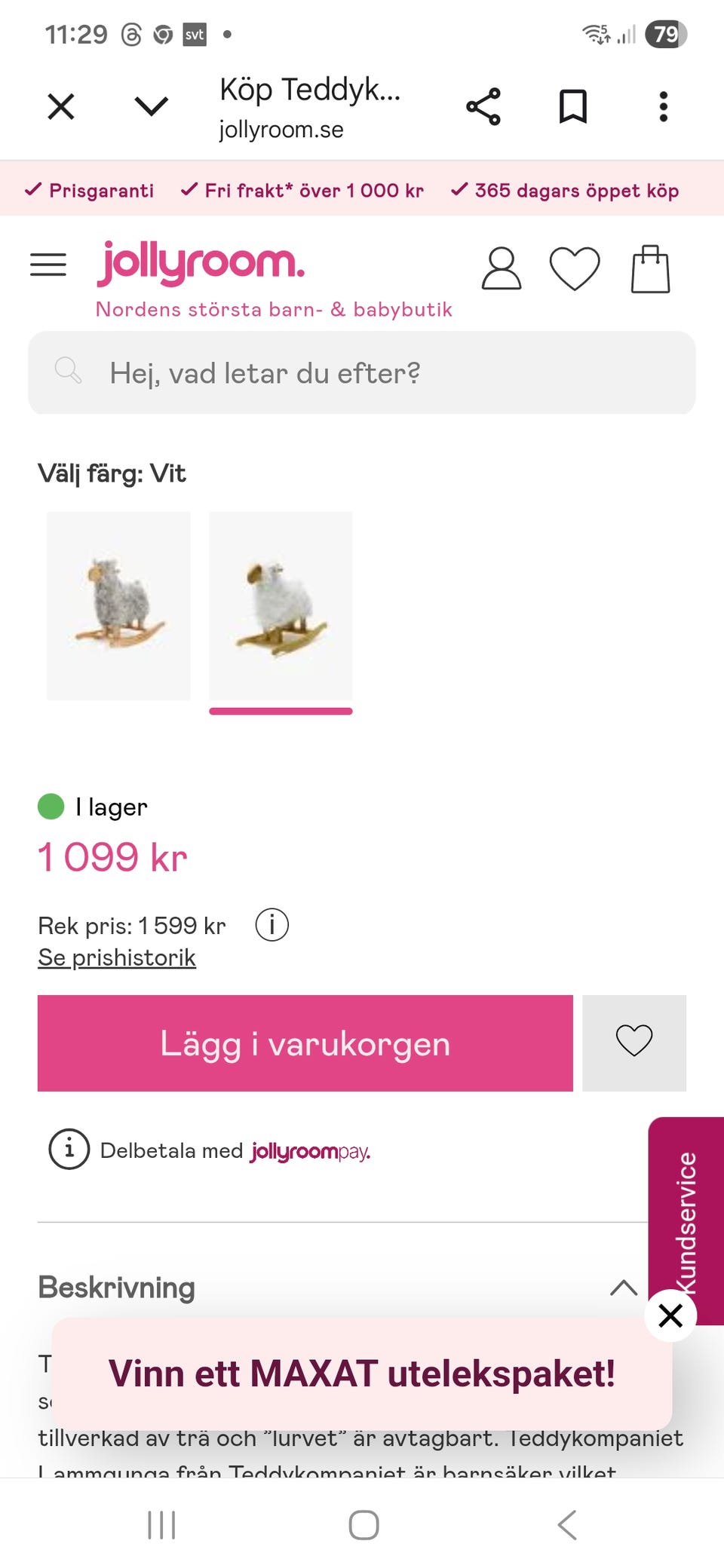The width and height of the screenshot is (724, 1568).
Task: Tap the magnifying glass search icon
Action: click(69, 372)
